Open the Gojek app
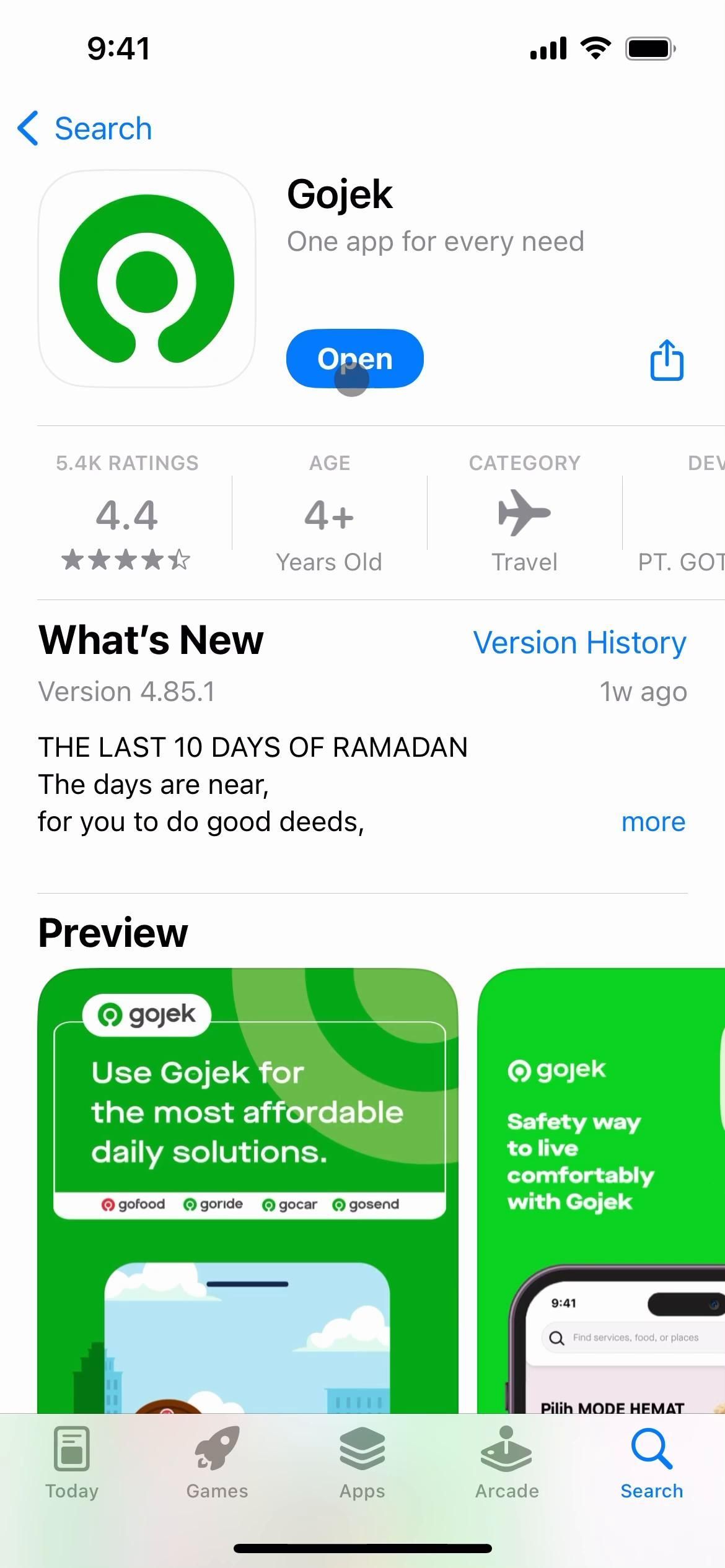 tap(354, 359)
